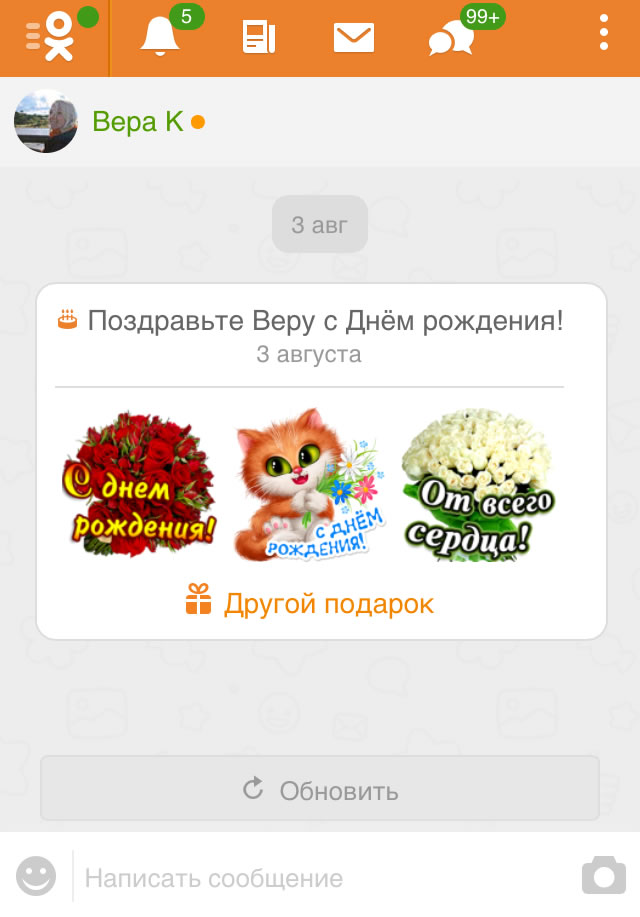Open the notifications bell

point(160,38)
